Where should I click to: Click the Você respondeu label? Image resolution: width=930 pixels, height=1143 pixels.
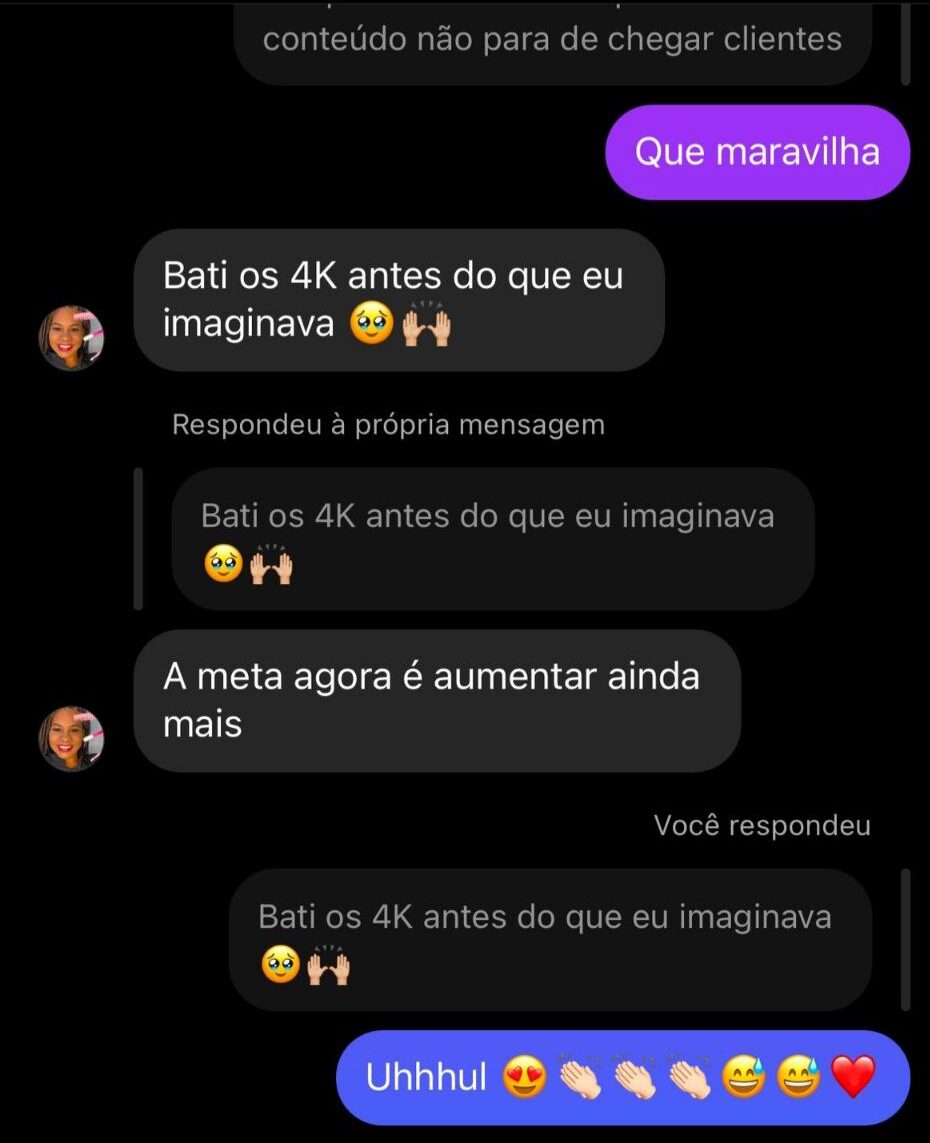click(763, 825)
